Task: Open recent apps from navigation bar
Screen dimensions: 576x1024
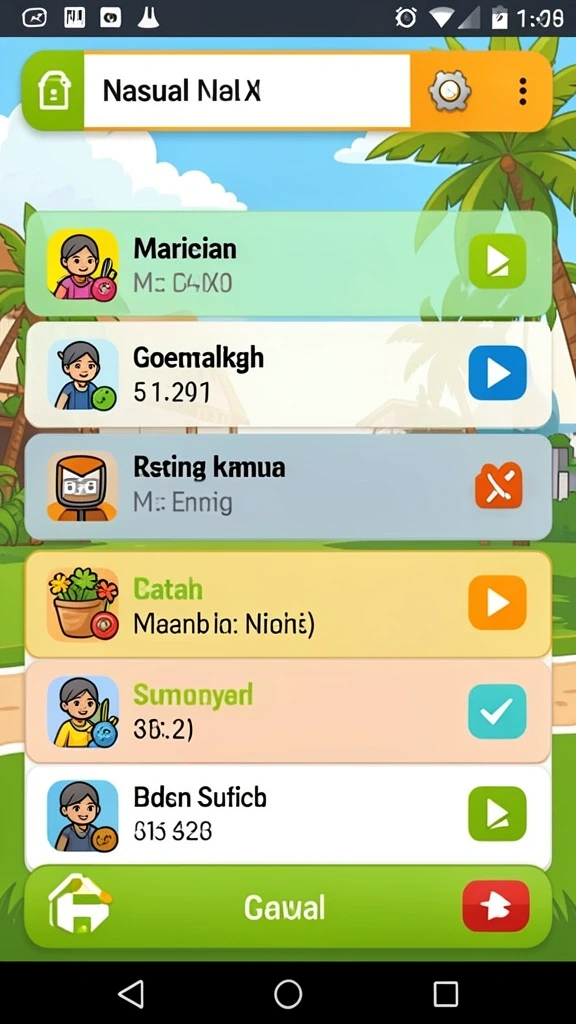Action: pyautogui.click(x=445, y=994)
